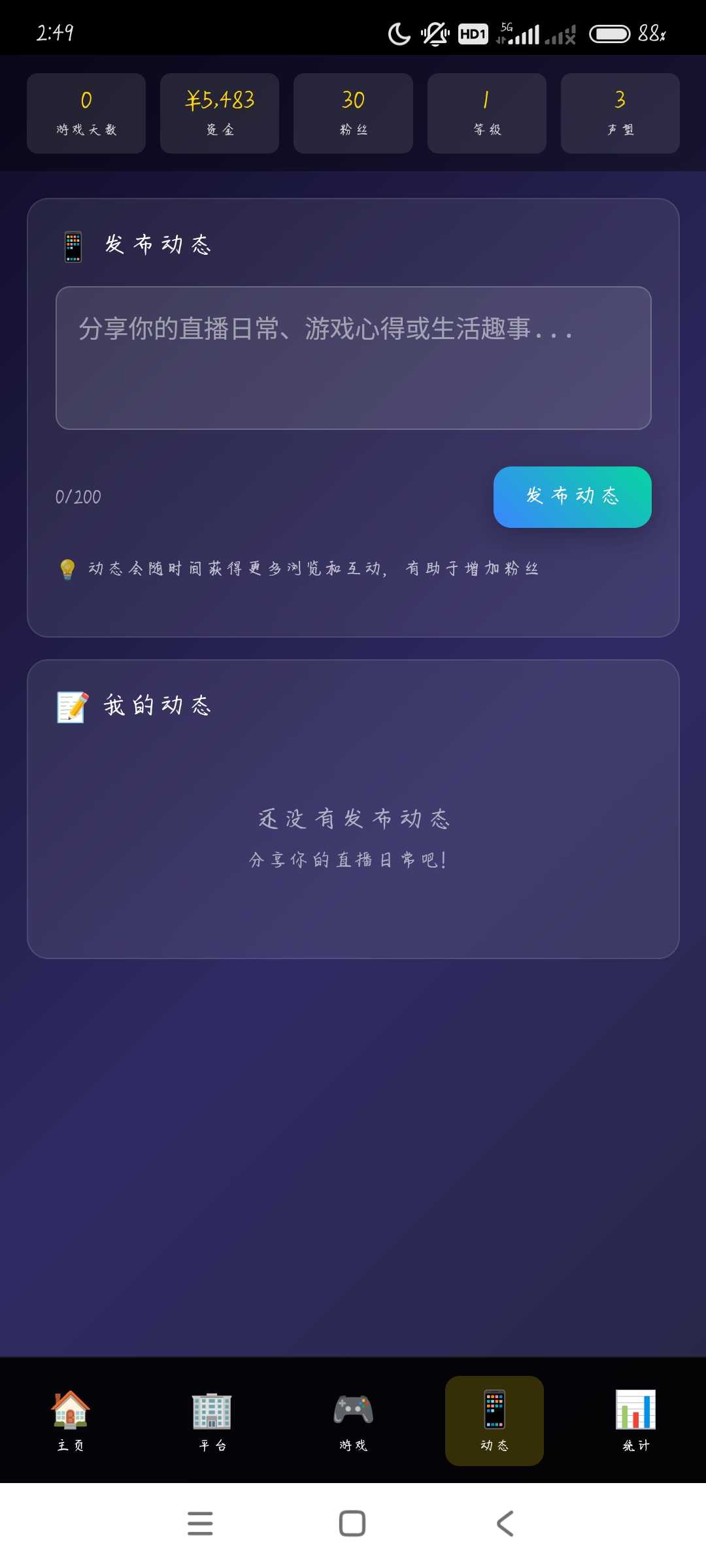Go to the 游戏 tab
Viewport: 706px width, 1568px height.
pos(353,1420)
